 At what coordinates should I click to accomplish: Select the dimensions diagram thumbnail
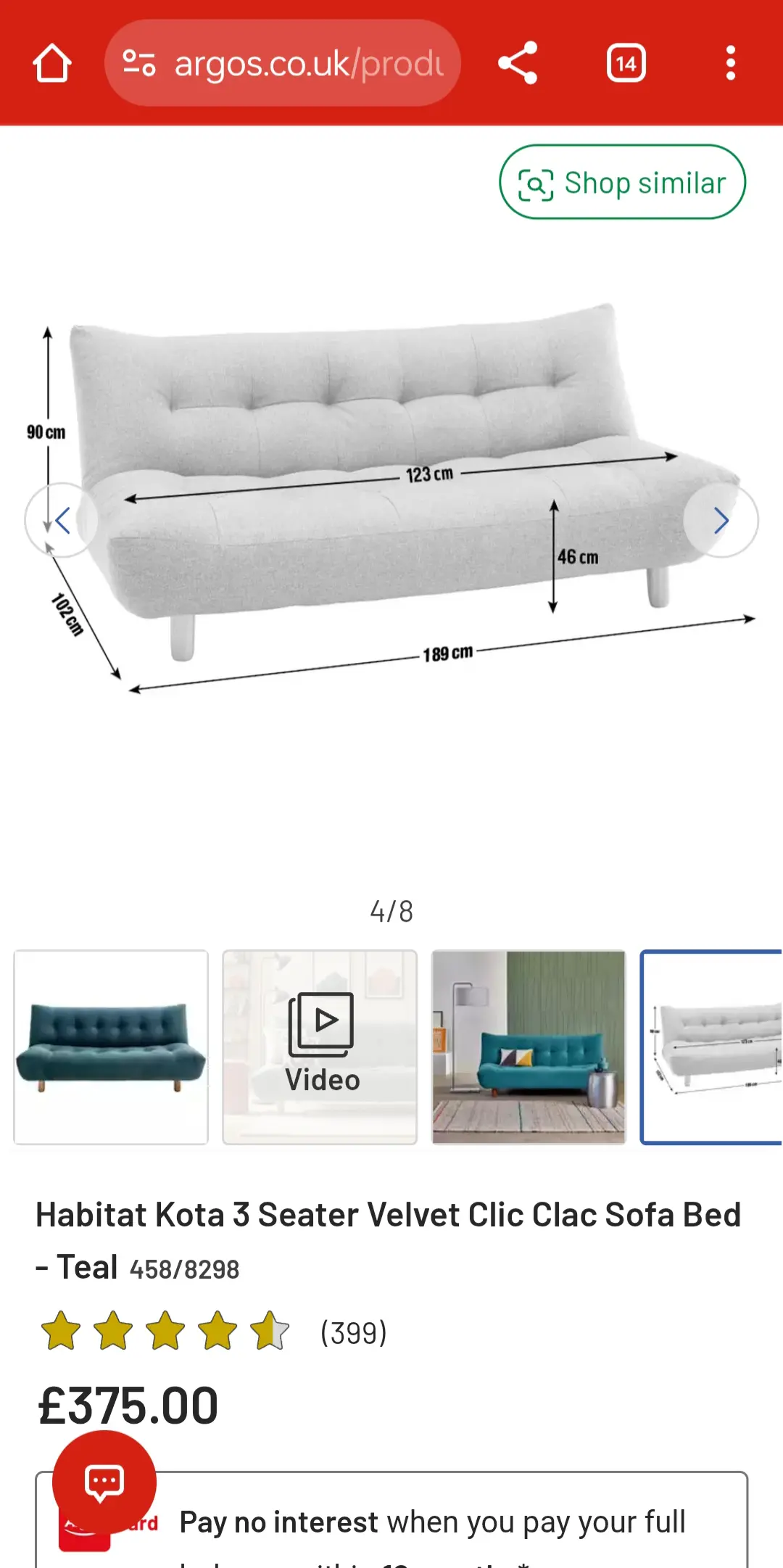pyautogui.click(x=712, y=1047)
